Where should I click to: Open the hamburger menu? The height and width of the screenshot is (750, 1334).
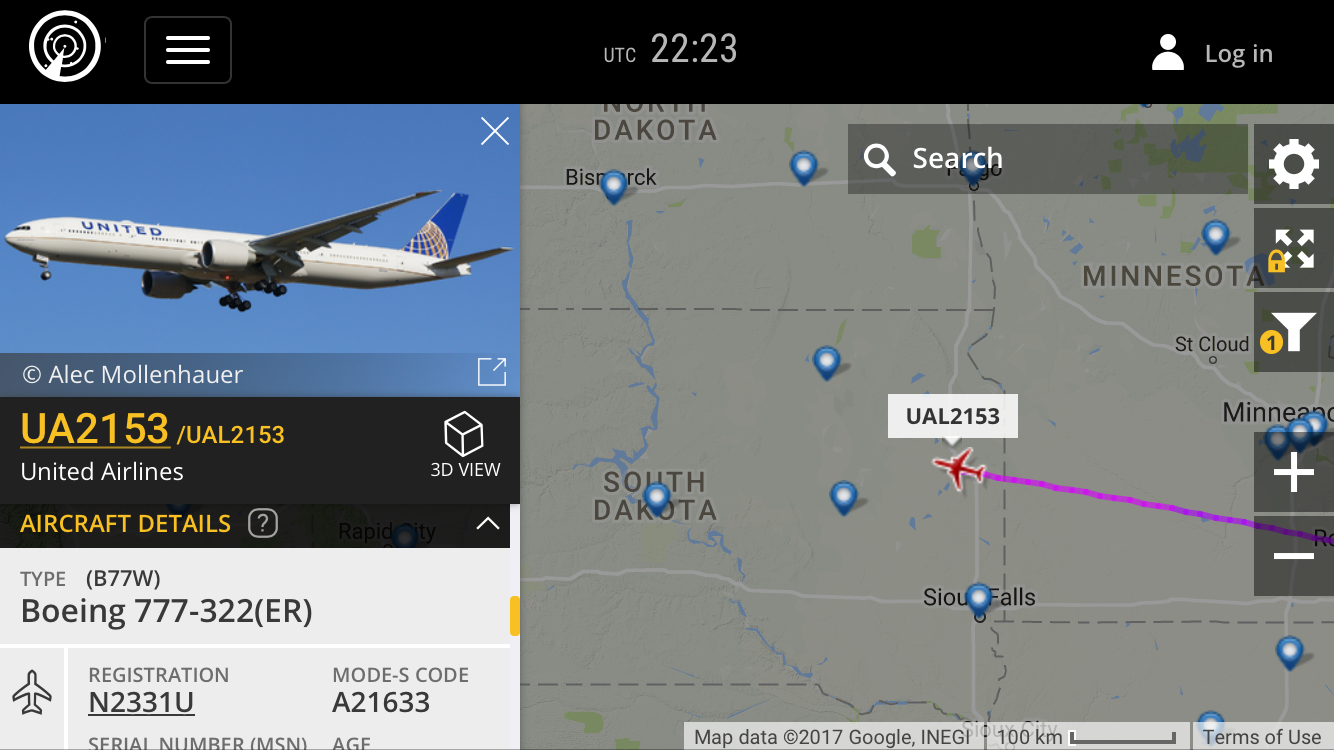(x=188, y=50)
